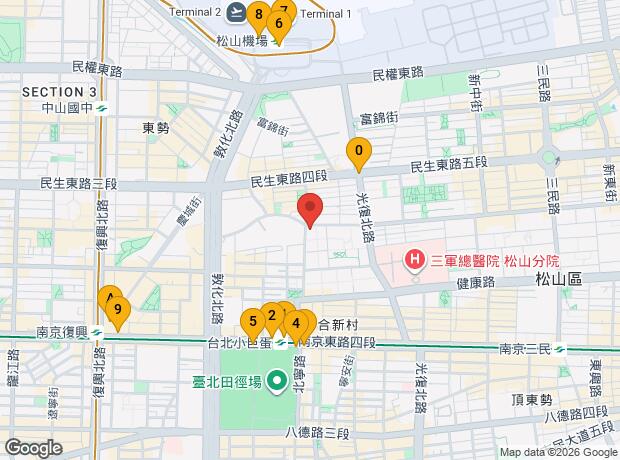Select the orange marker labeled 4
620x460 pixels.
point(295,323)
